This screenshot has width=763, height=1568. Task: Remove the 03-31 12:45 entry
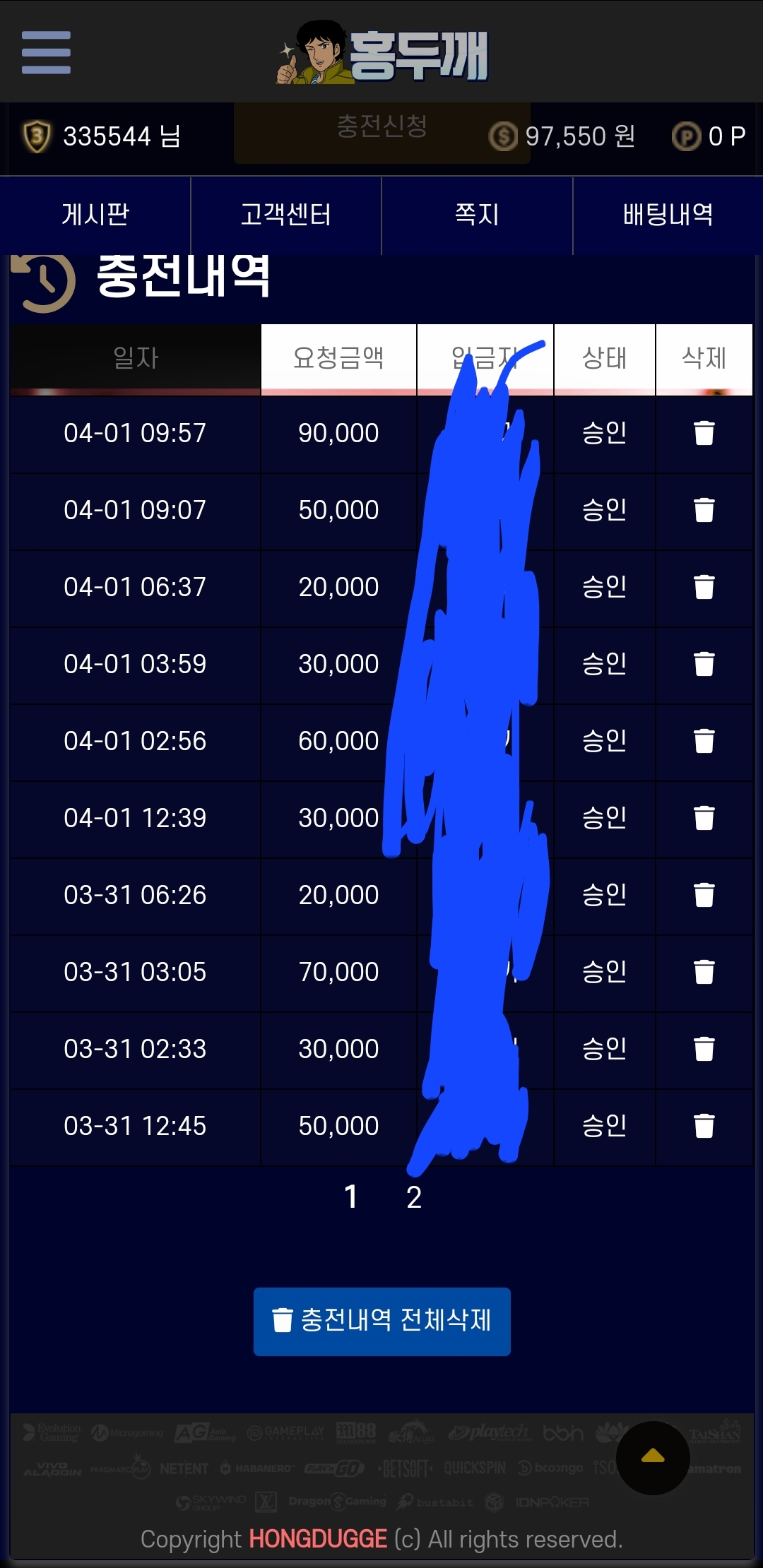[x=704, y=1126]
